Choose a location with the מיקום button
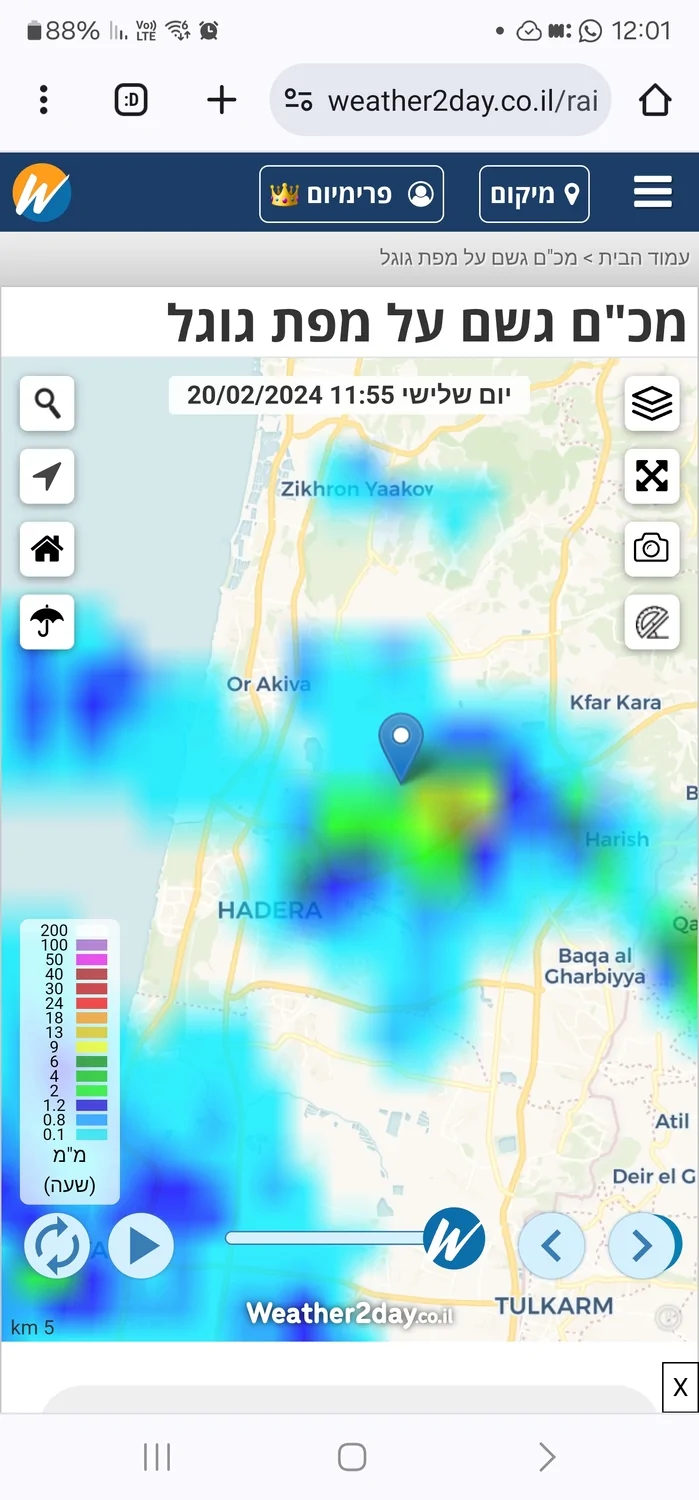The height and width of the screenshot is (1500, 699). click(534, 194)
